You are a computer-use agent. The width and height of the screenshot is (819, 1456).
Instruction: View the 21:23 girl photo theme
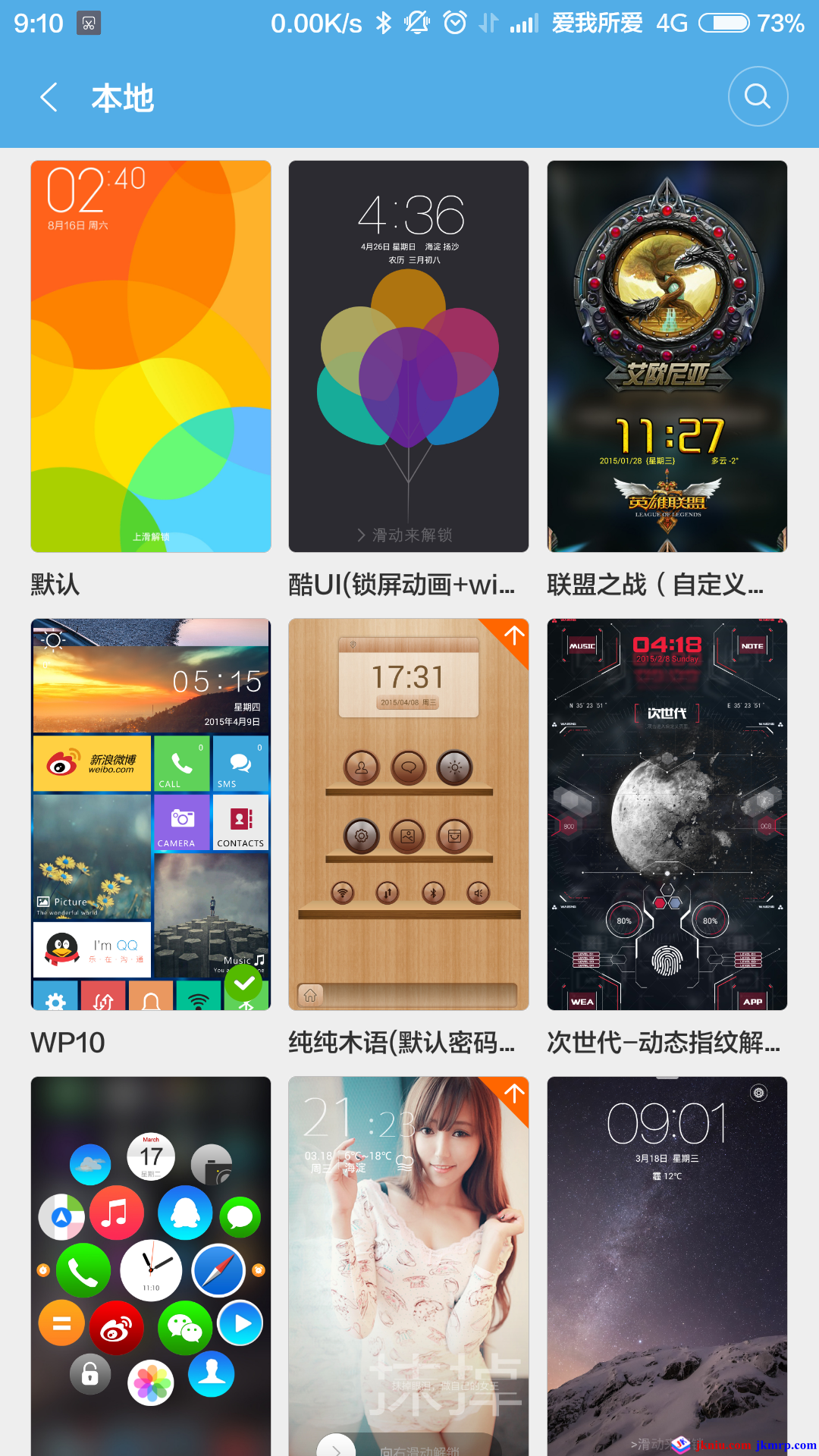pyautogui.click(x=409, y=1265)
